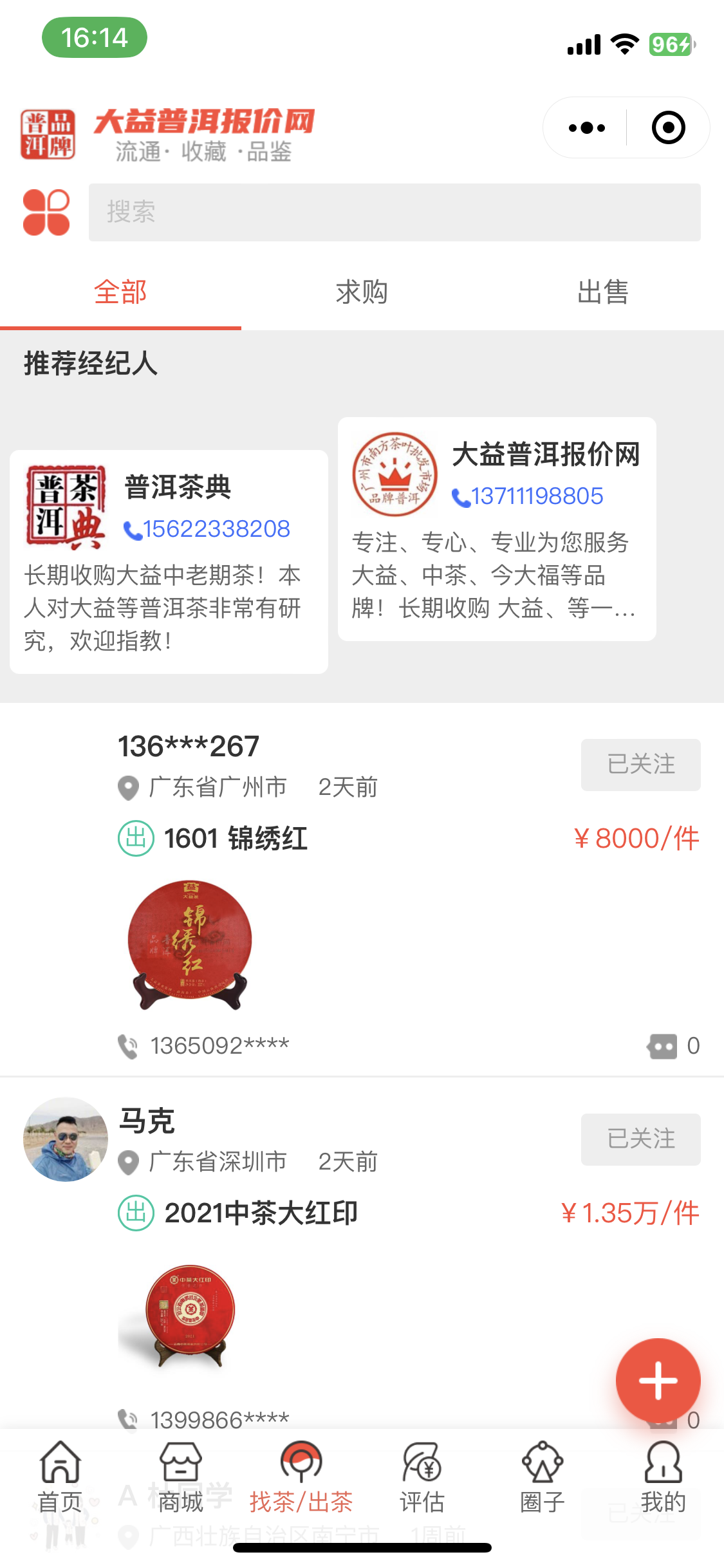Unfollow user 136***267 via 已关注
This screenshot has width=724, height=1568.
(x=640, y=765)
